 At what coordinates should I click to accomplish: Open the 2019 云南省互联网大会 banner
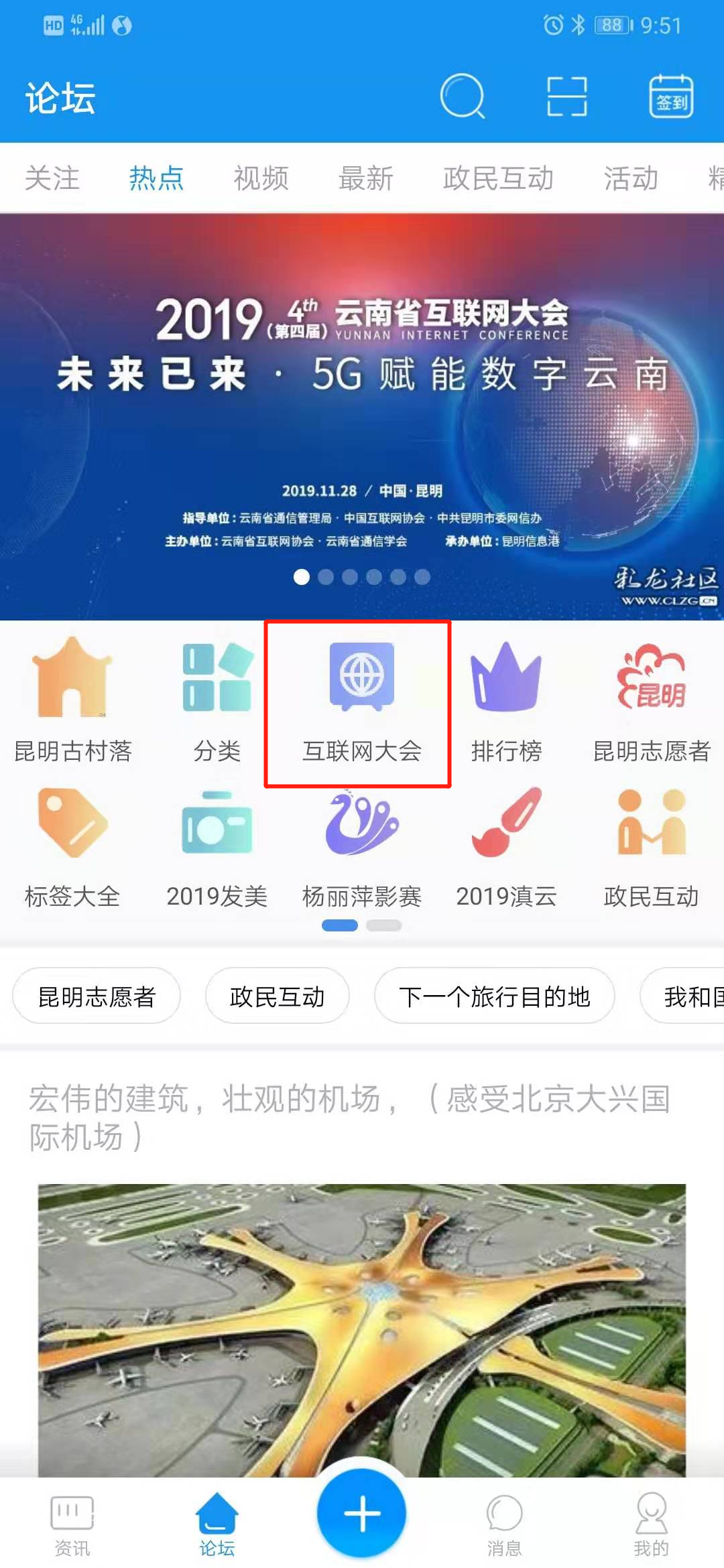click(x=362, y=415)
